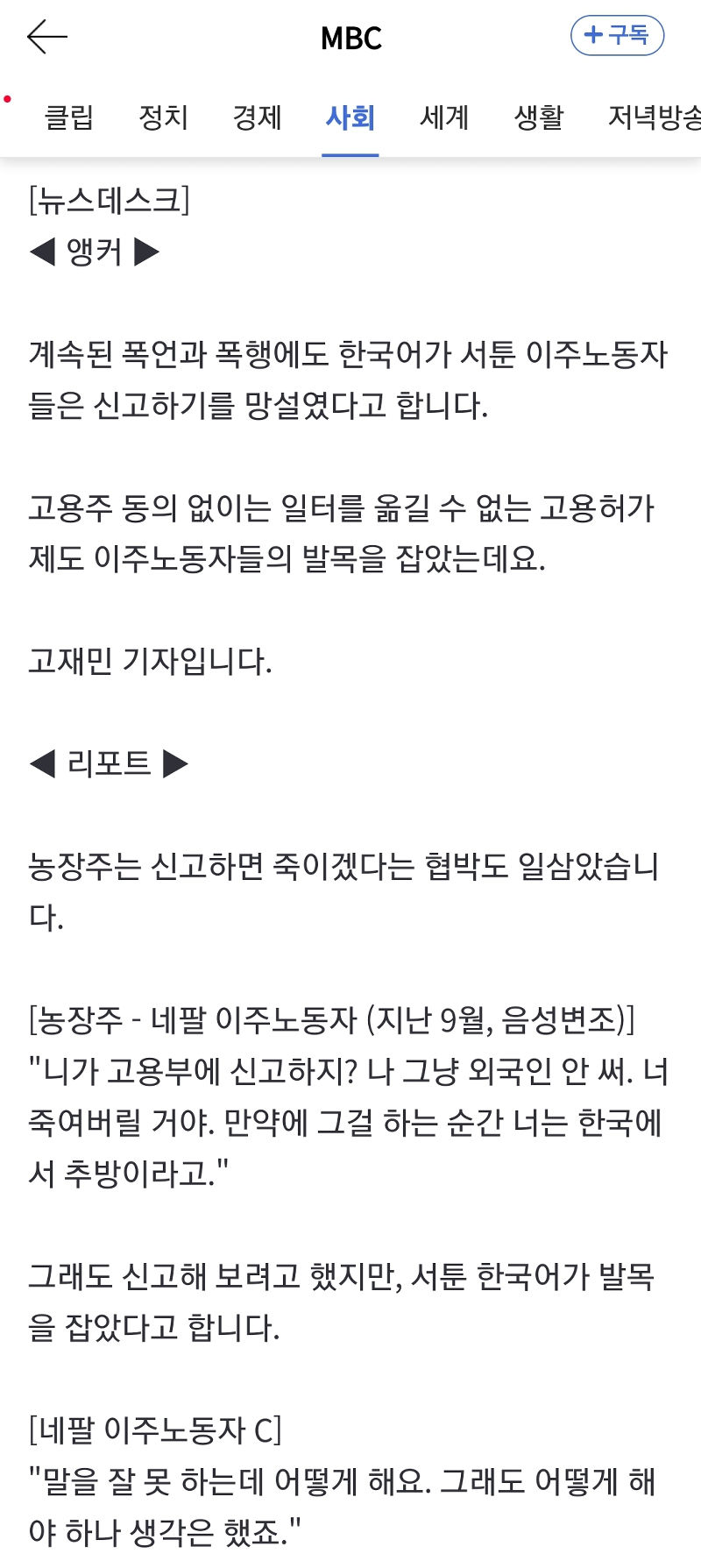Switch to the 정치 tab

pyautogui.click(x=163, y=117)
